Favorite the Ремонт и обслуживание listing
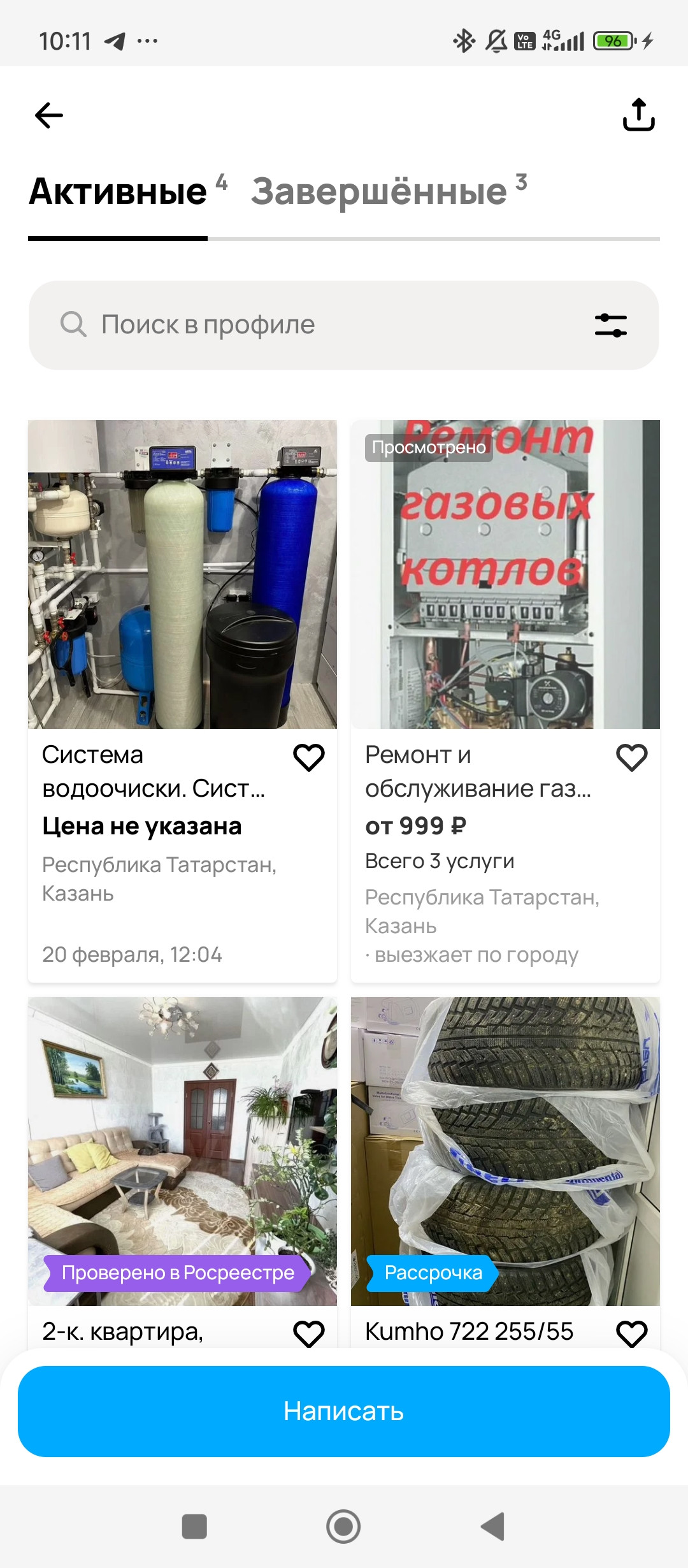Screen dimensions: 688x1568 632,757
